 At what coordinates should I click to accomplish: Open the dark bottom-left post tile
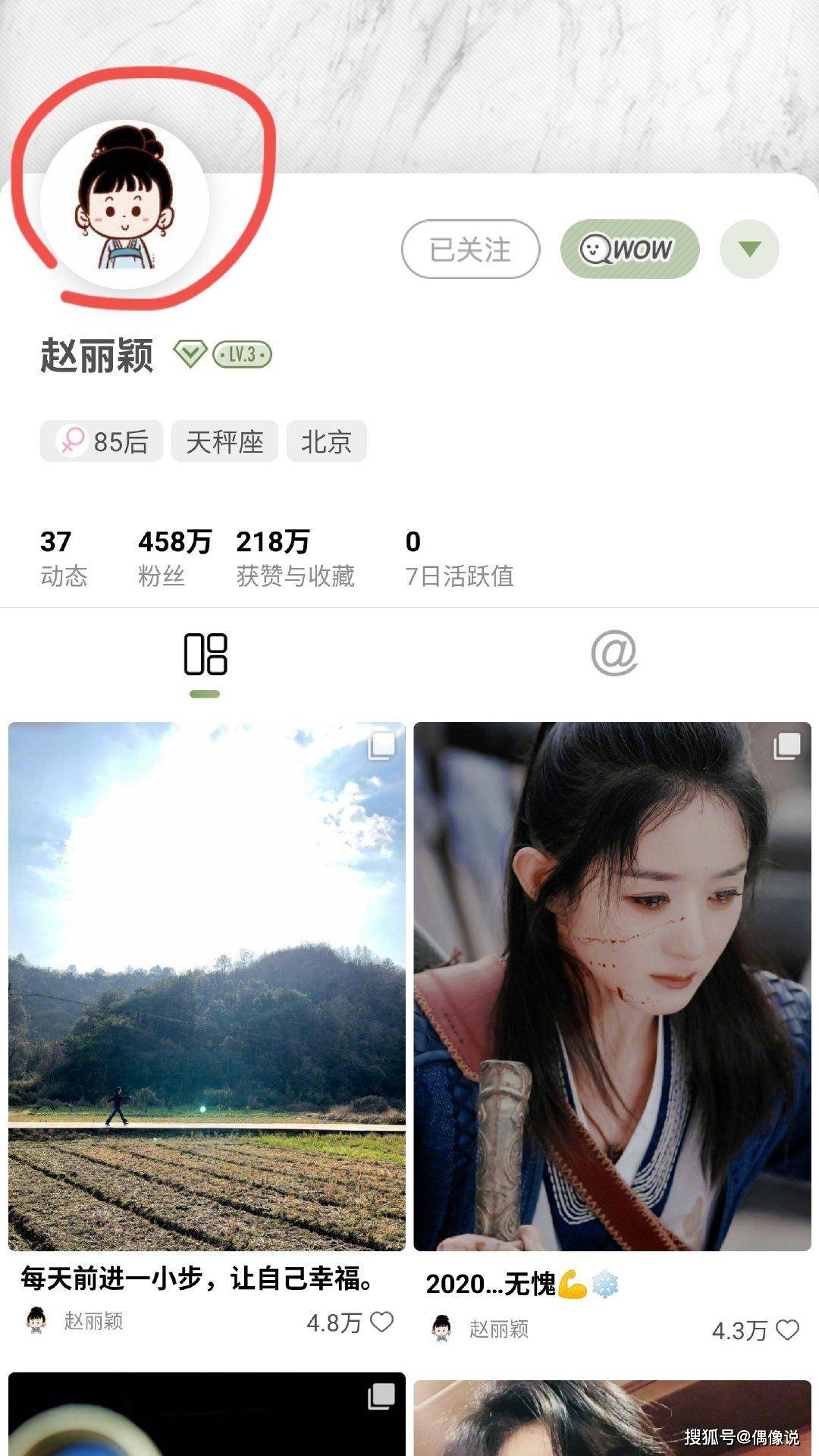(206, 1414)
